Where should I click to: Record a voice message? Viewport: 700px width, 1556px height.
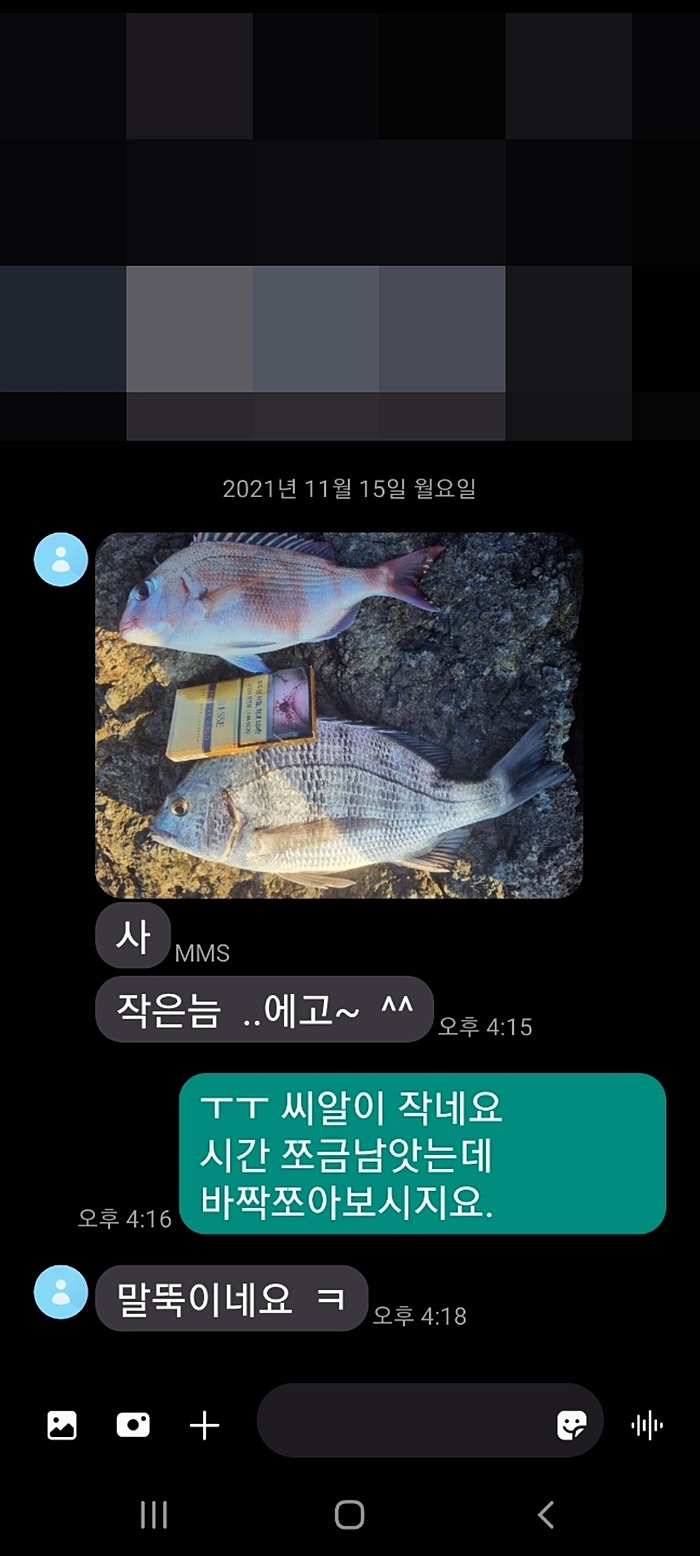click(647, 1425)
